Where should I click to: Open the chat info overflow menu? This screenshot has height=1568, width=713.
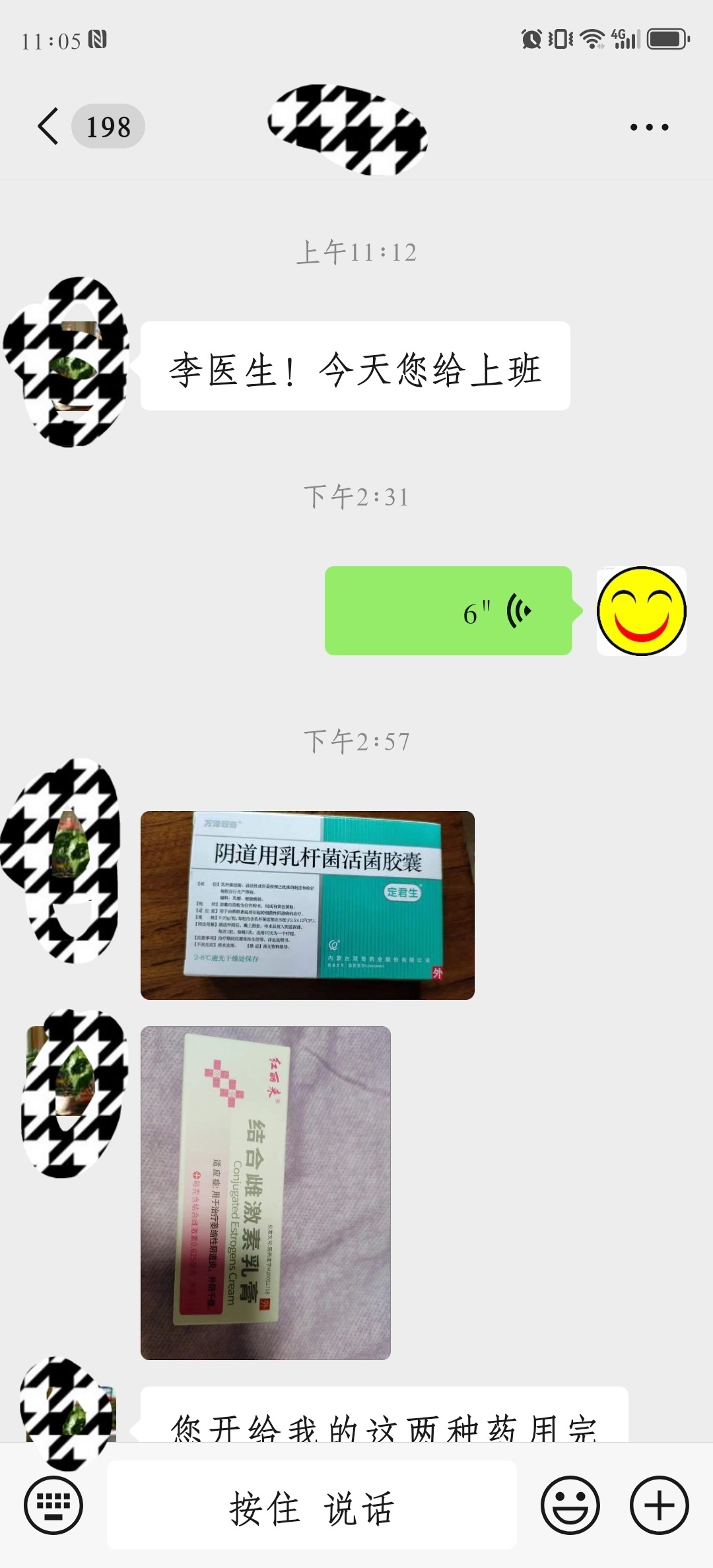click(x=648, y=127)
